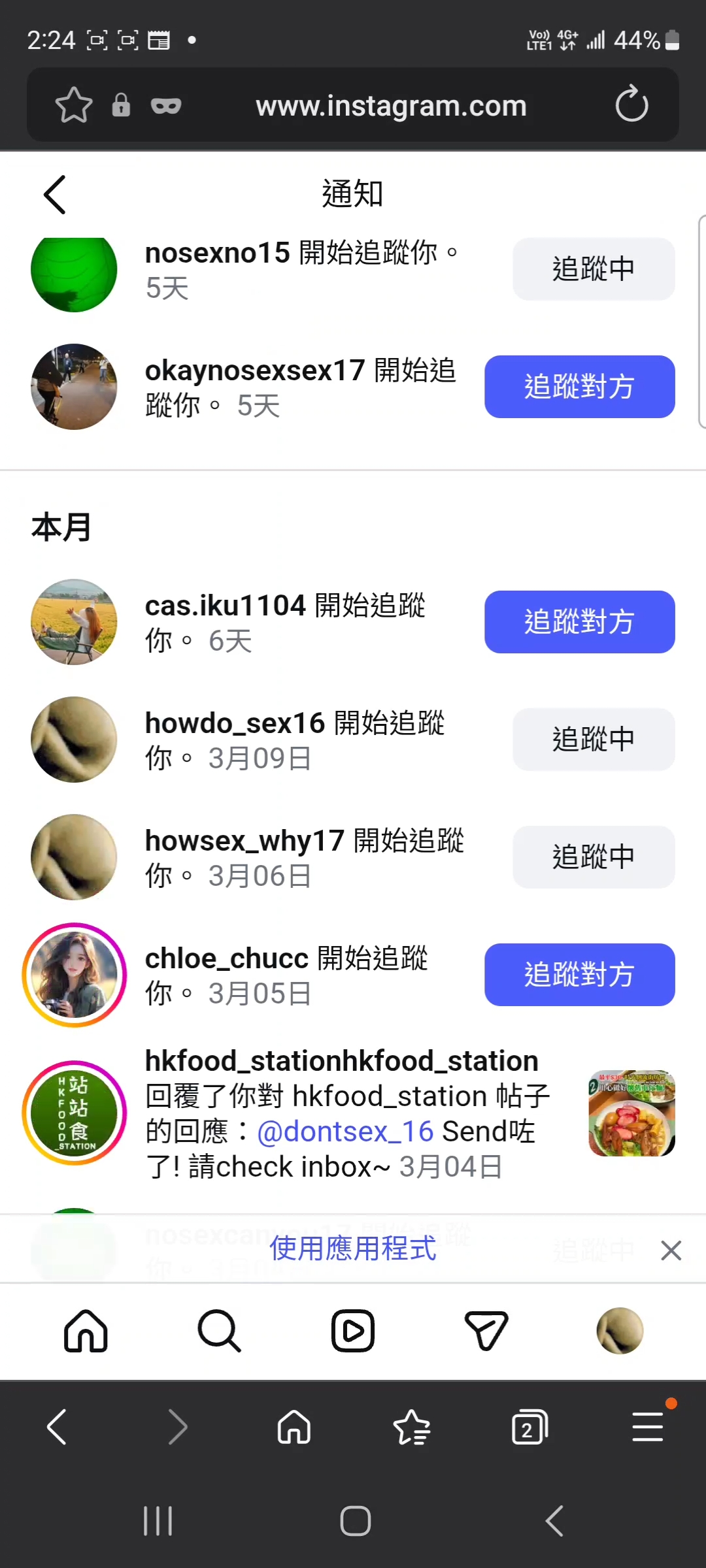Tap 追蹤中 button next to nosexno15
This screenshot has height=1568, width=706.
pos(593,269)
